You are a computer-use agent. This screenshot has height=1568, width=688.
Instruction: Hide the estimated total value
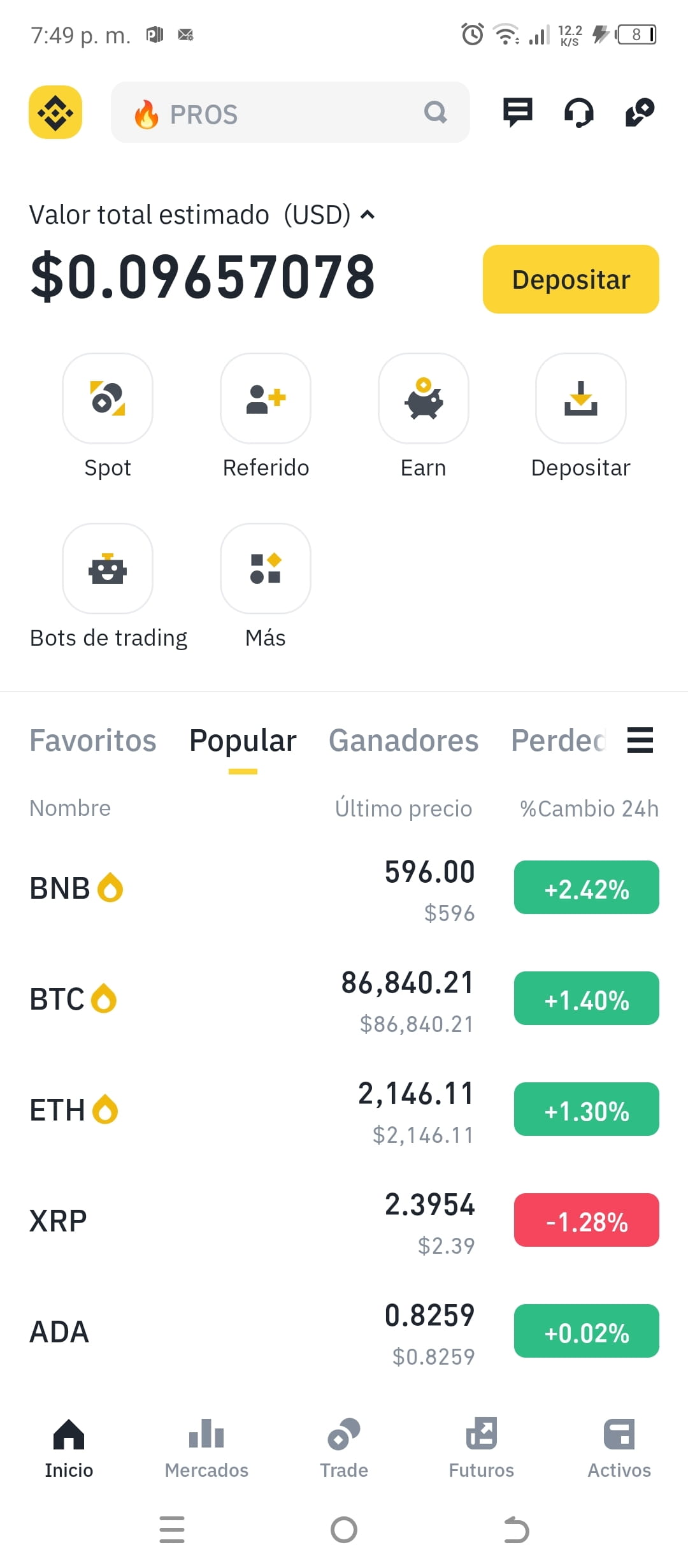368,215
